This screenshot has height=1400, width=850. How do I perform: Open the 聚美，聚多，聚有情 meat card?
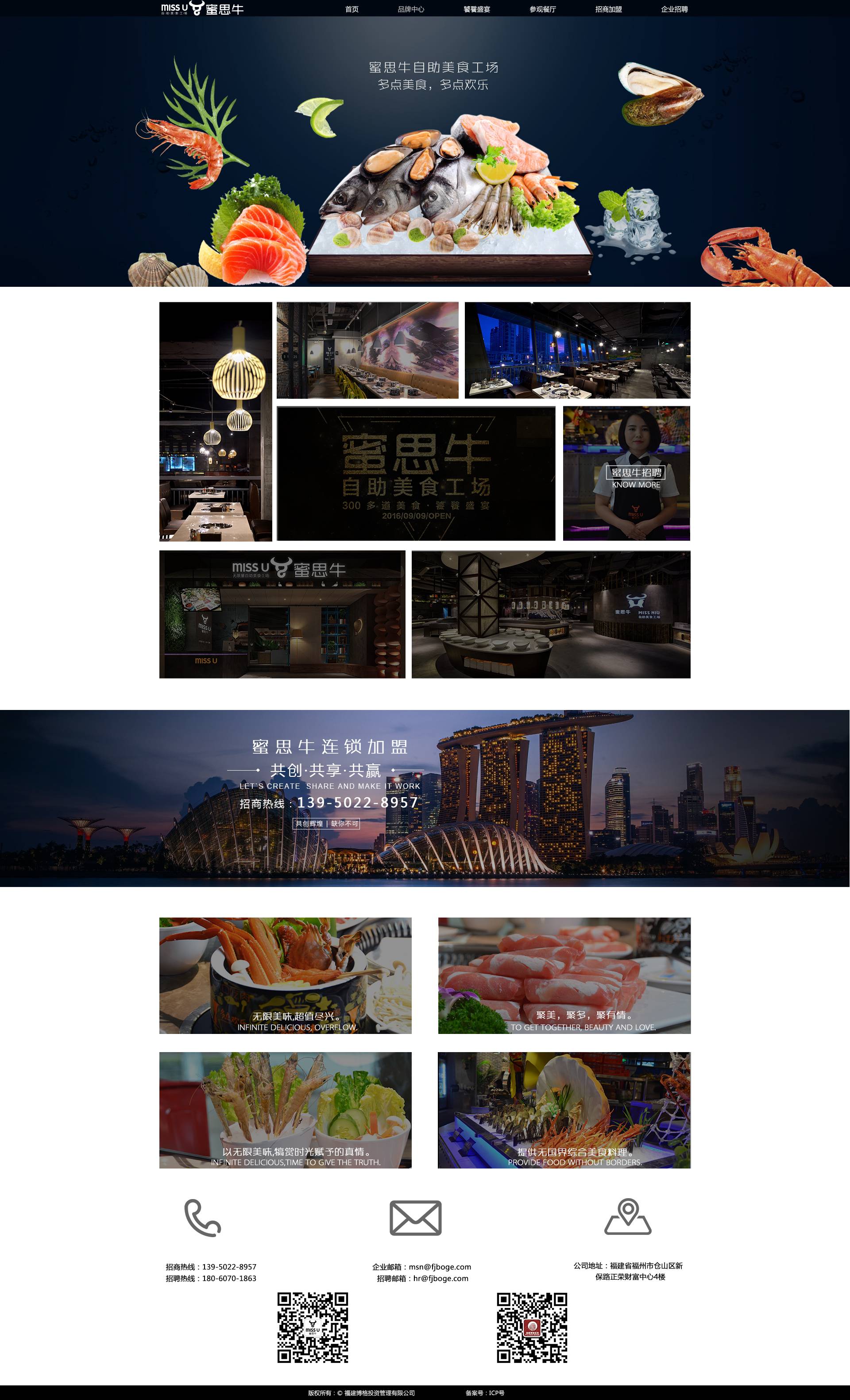[564, 975]
